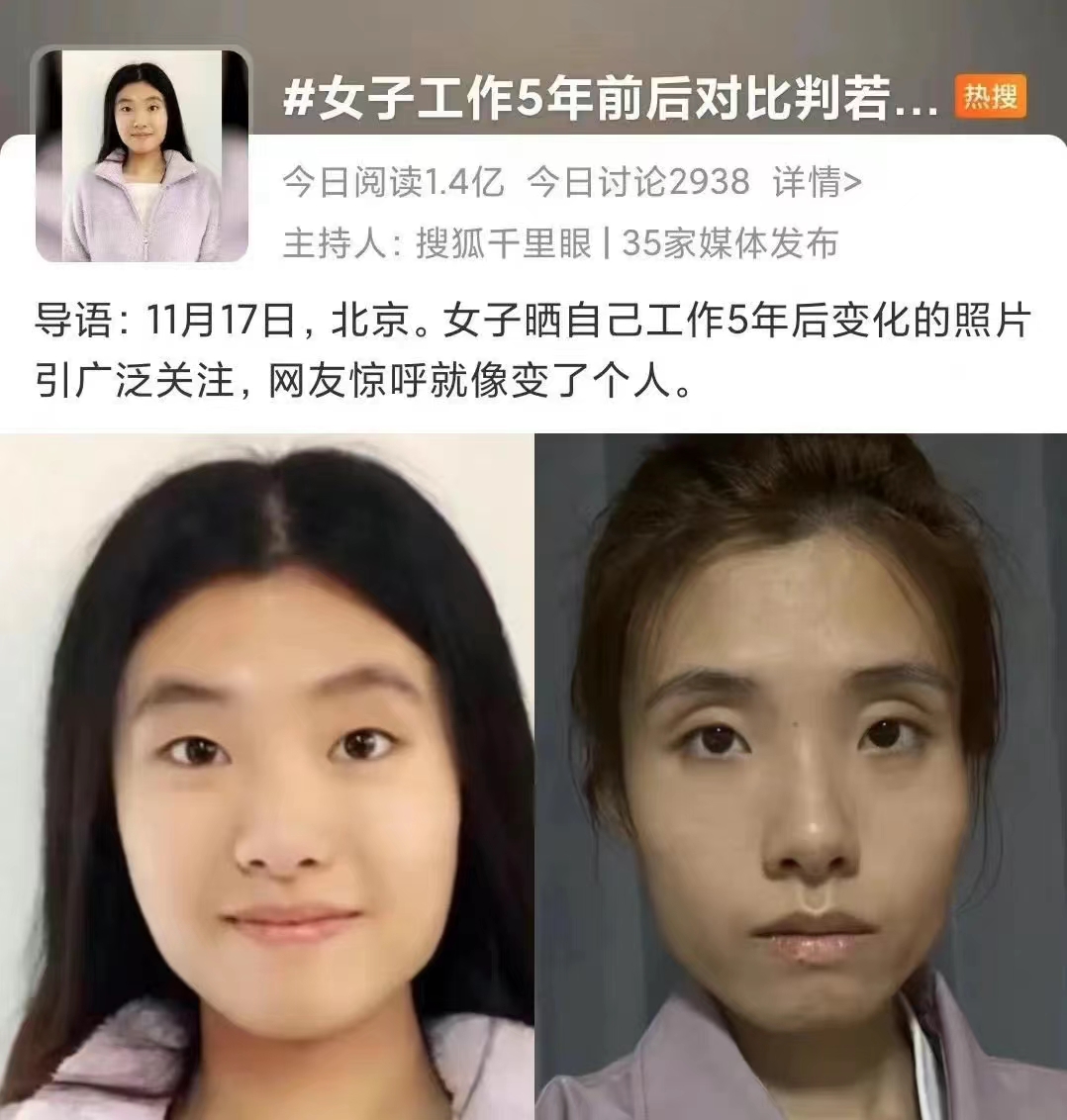Open the 详情 details link
The height and width of the screenshot is (1120, 1067).
tap(818, 182)
